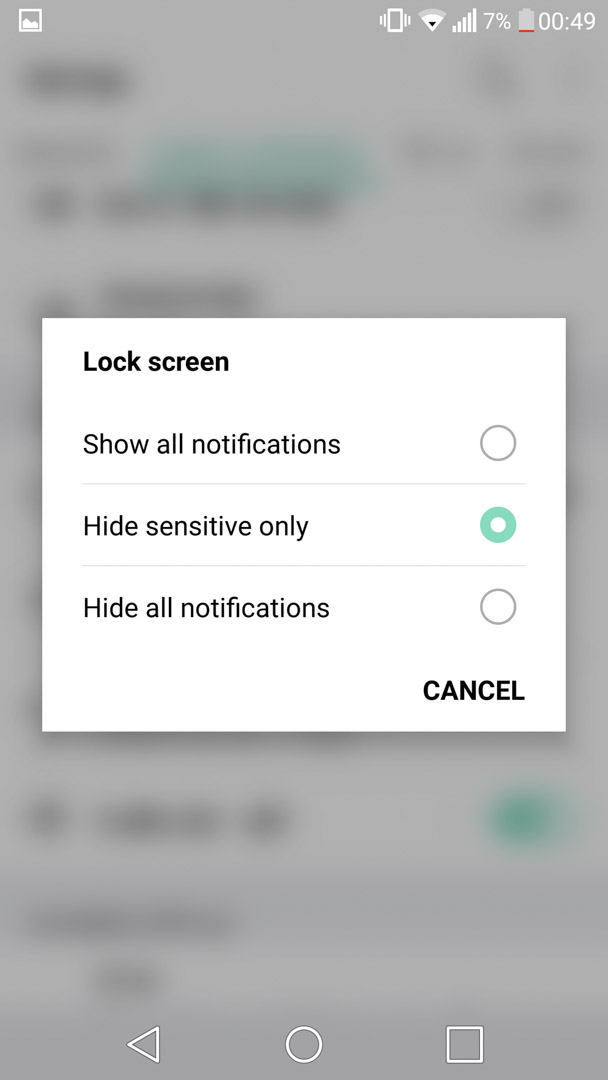Cancel the Lock screen dialog
Screen dimensions: 608x1080
click(474, 690)
